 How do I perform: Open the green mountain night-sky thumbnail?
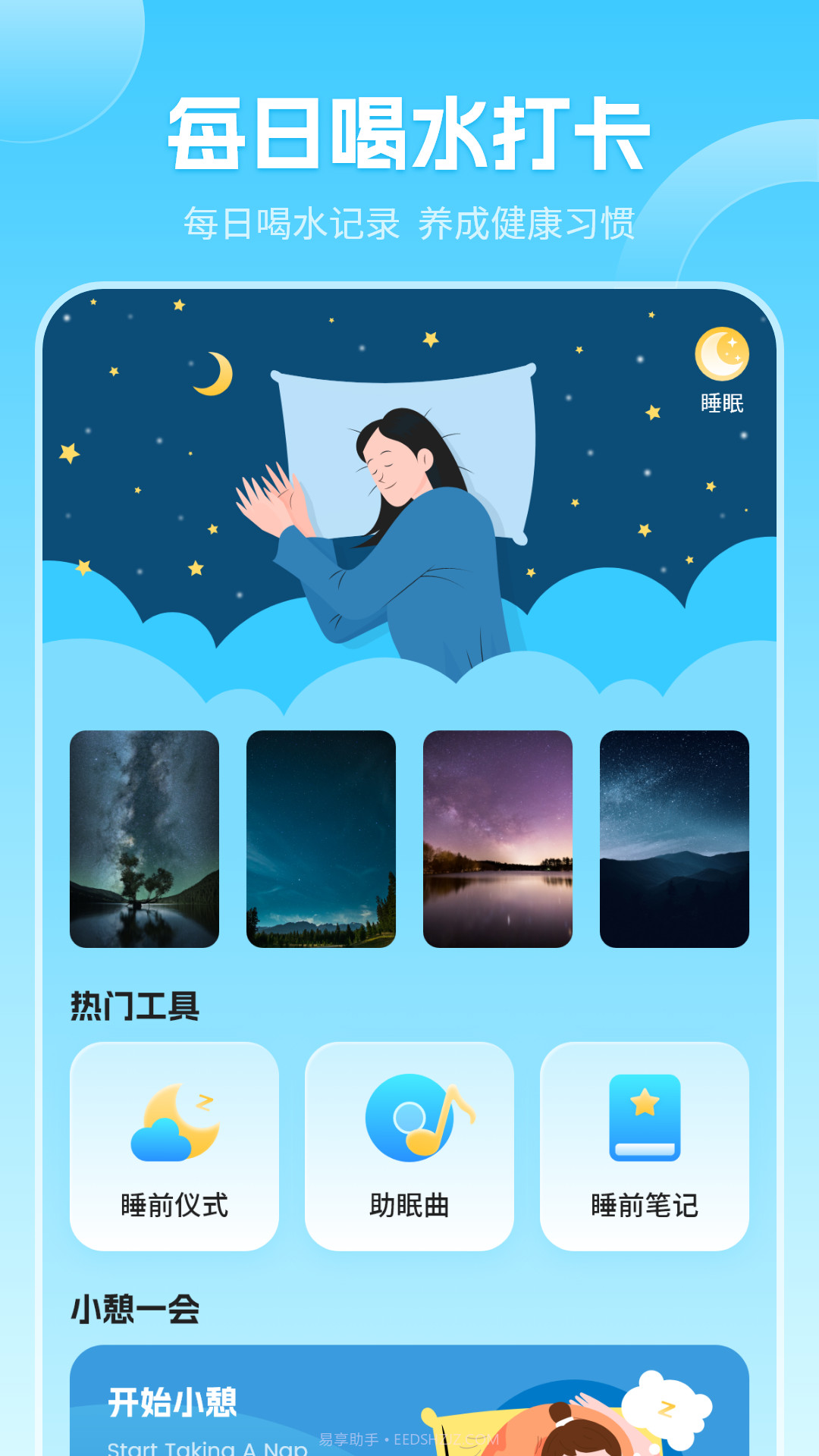(320, 839)
